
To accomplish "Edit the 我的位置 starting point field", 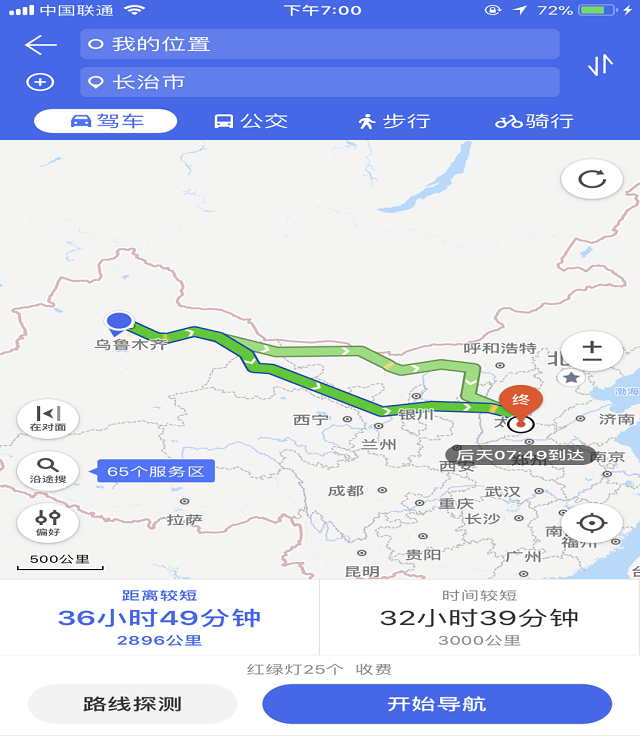I will tap(319, 45).
